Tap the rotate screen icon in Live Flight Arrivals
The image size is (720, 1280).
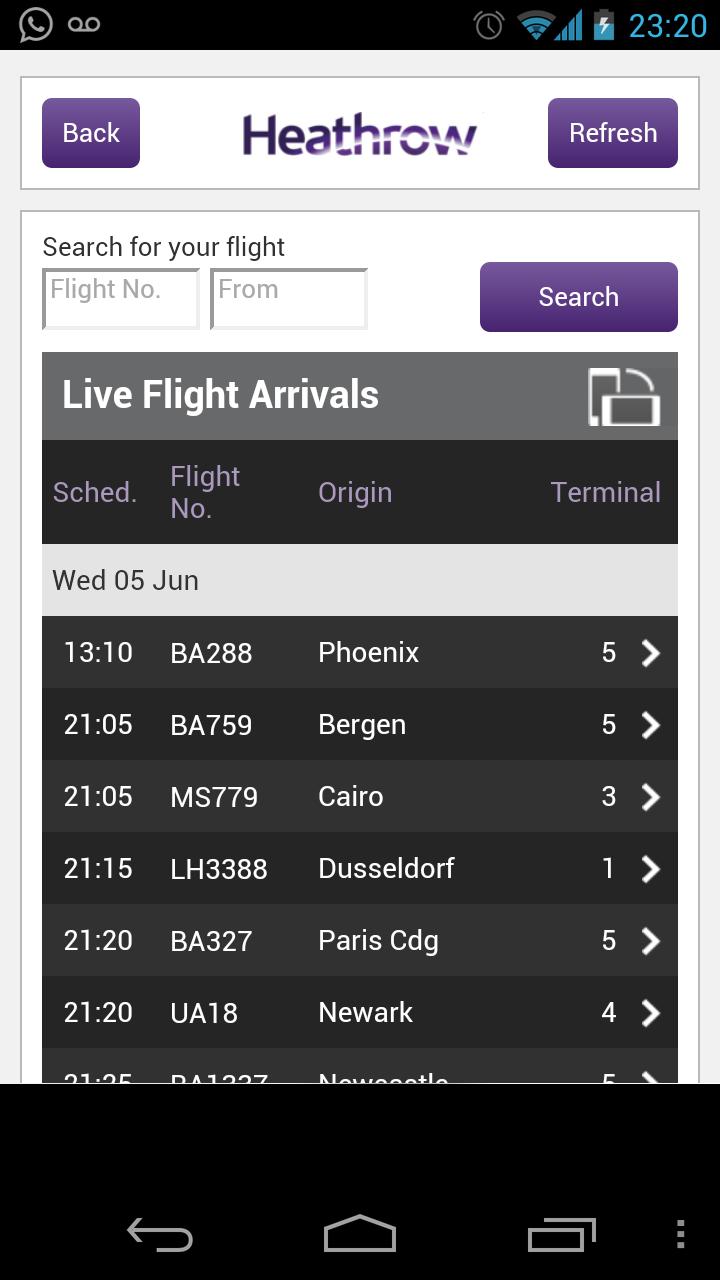point(625,396)
